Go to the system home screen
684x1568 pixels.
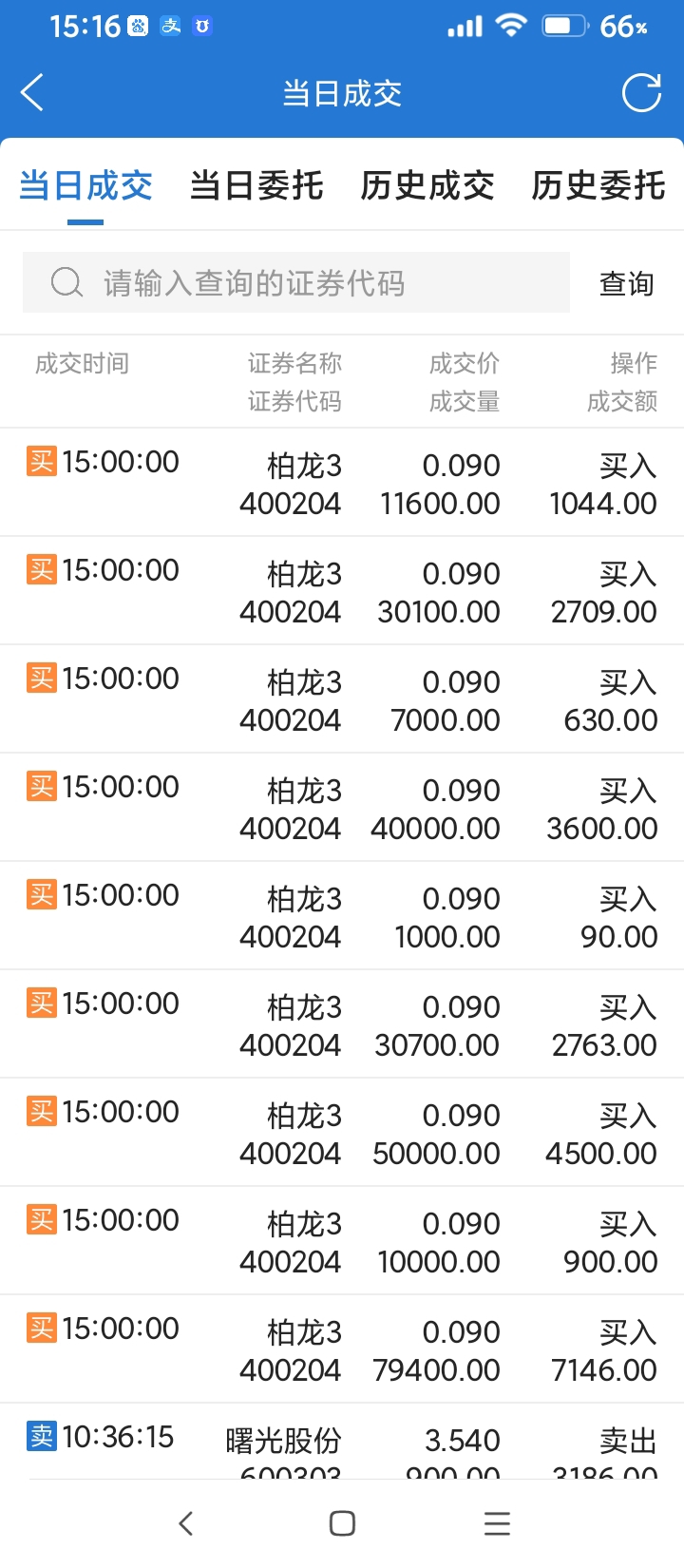point(342,1523)
